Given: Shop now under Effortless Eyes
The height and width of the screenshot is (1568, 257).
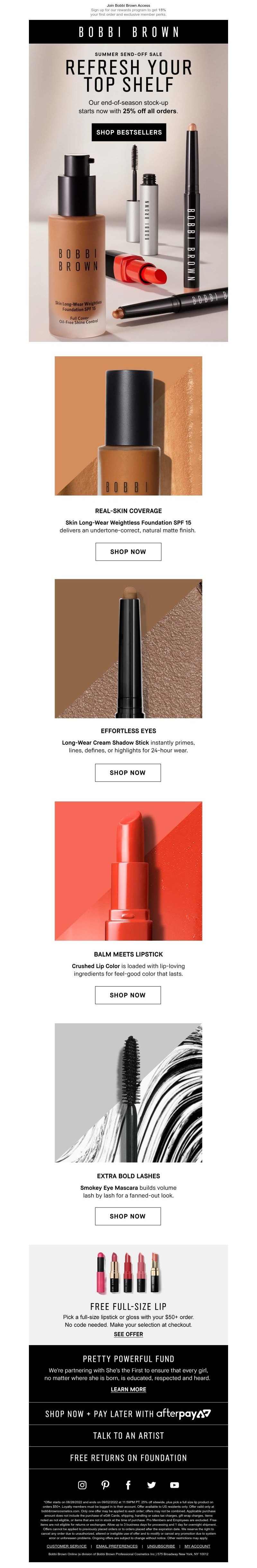Looking at the screenshot, I should click(x=128, y=772).
